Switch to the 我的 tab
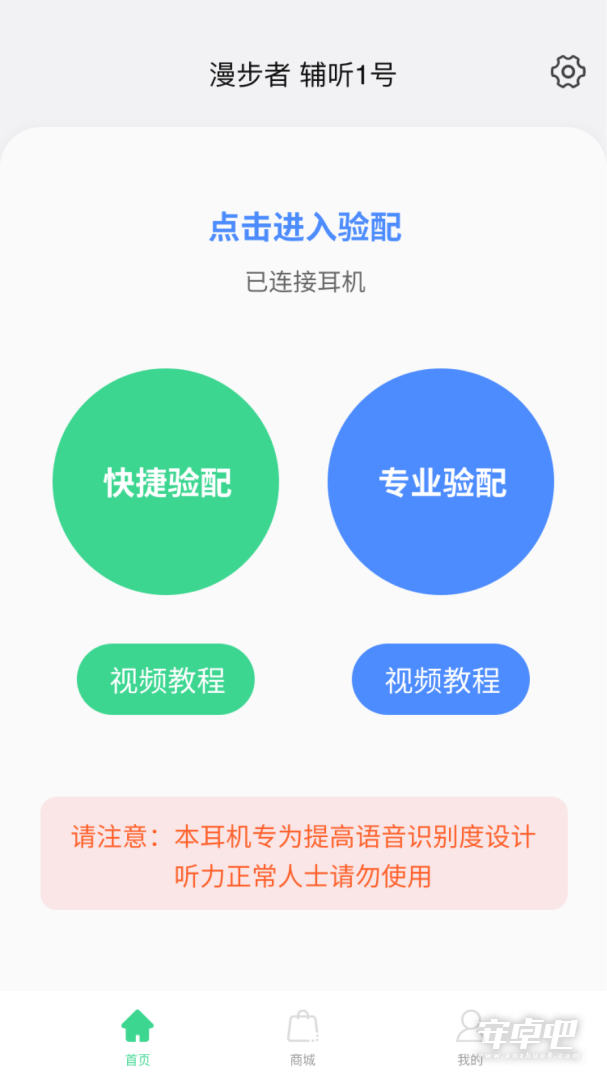 click(x=469, y=1036)
